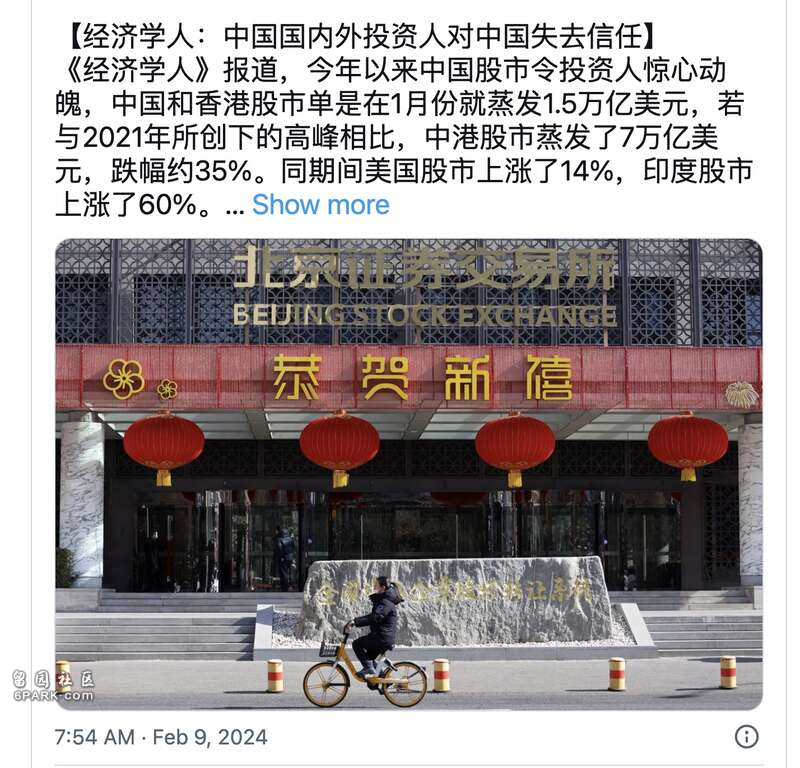Screen dimensions: 800x768
Task: Open the info icon beside the timestamp
Action: [746, 737]
